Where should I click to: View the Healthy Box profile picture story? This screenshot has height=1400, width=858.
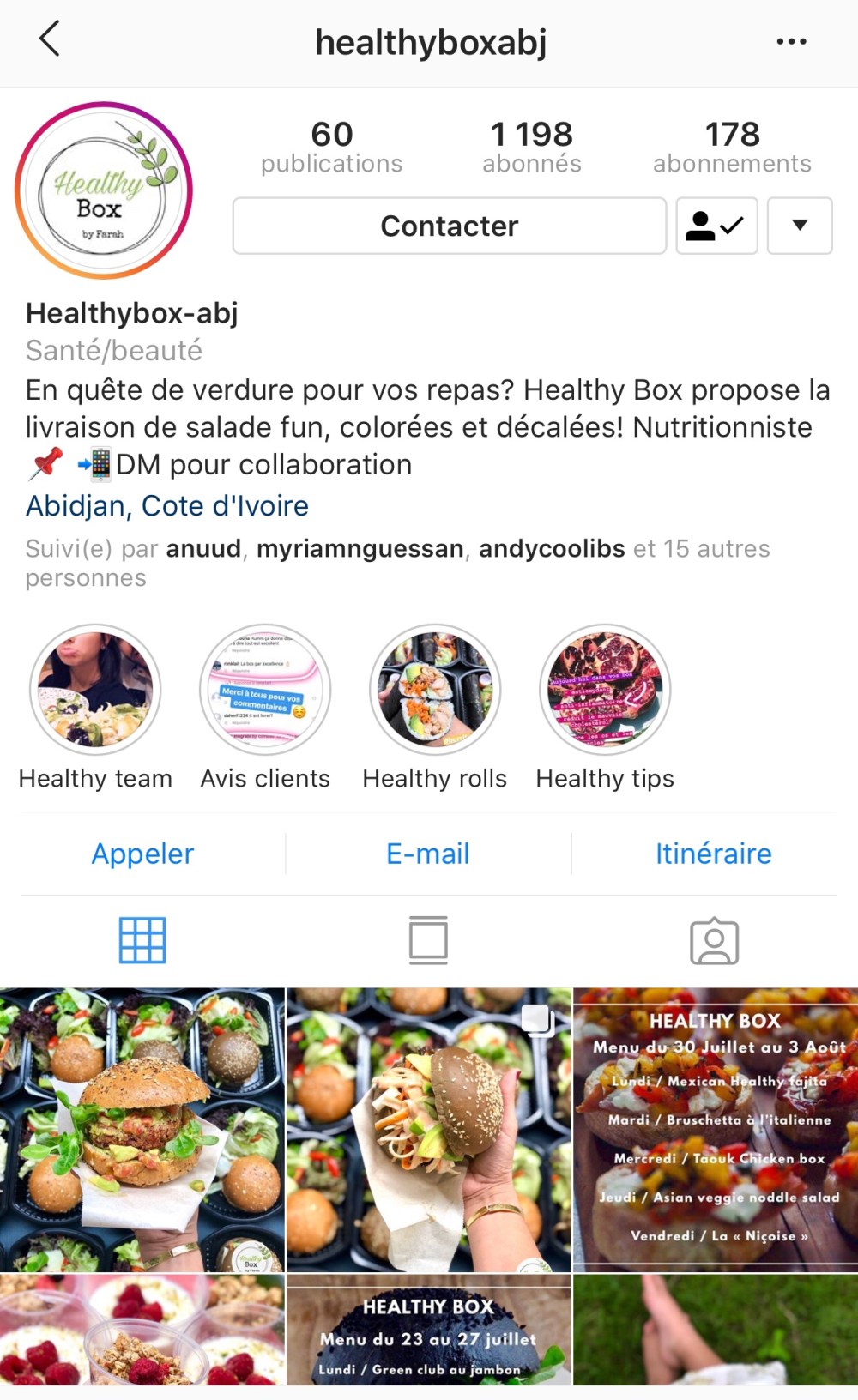(x=104, y=190)
